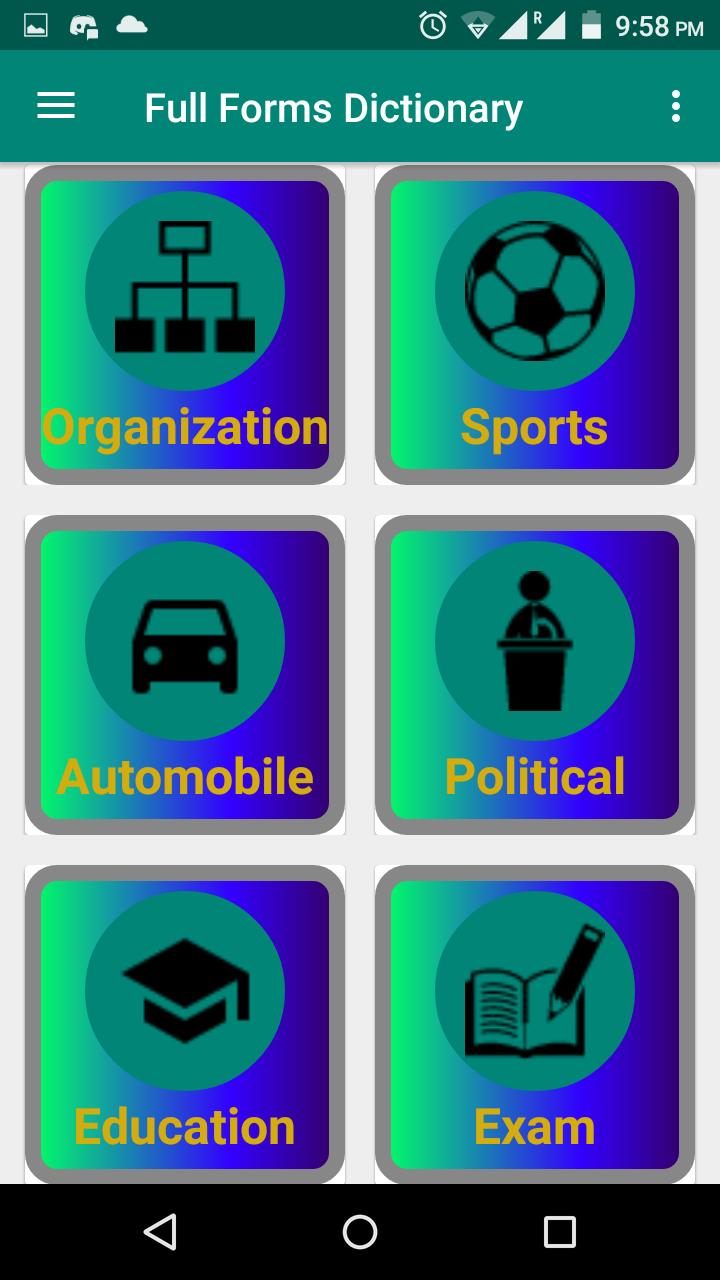View Education full forms
Viewport: 720px width, 1280px height.
(x=185, y=1024)
